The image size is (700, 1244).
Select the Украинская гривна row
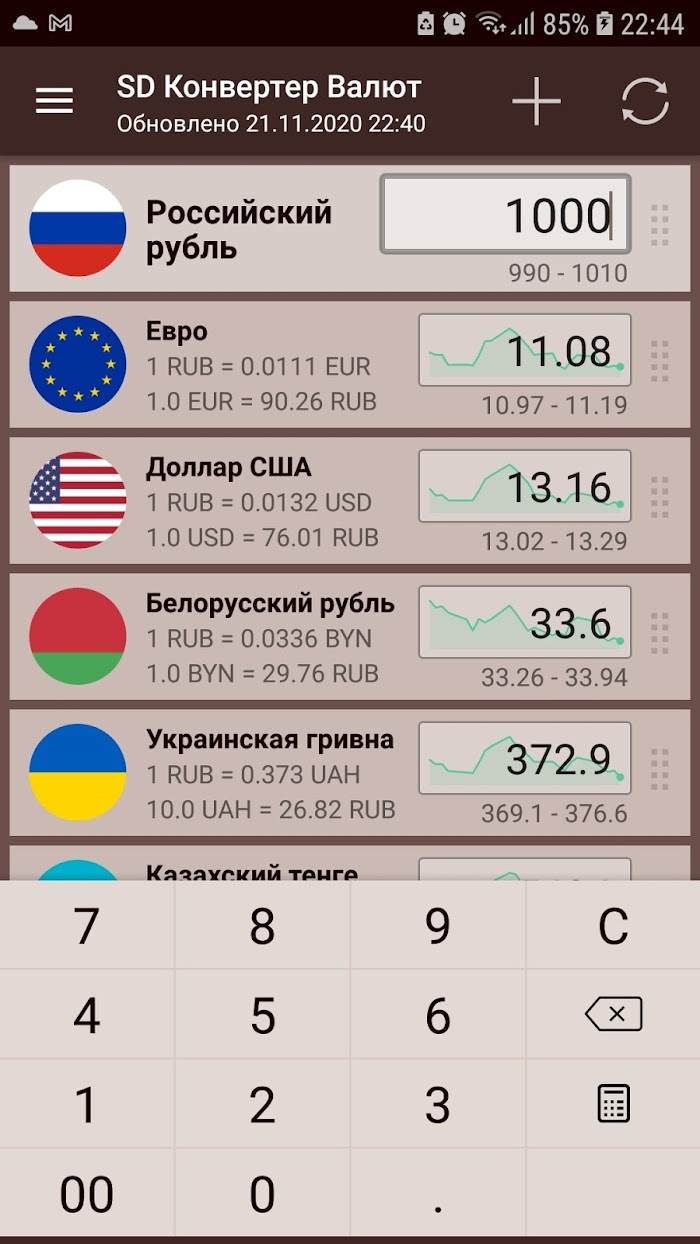[x=350, y=772]
